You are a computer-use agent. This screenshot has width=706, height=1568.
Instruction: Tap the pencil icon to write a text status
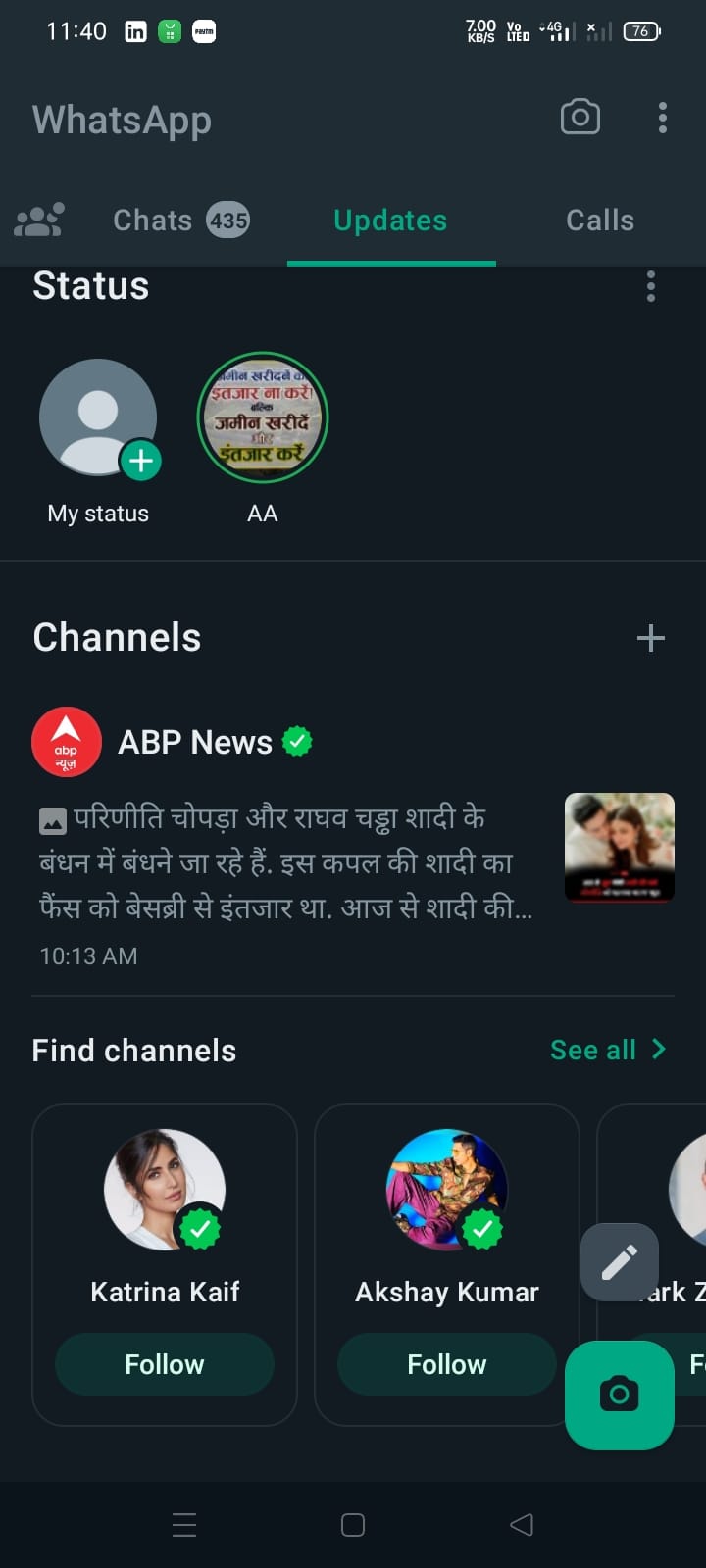(x=619, y=1262)
